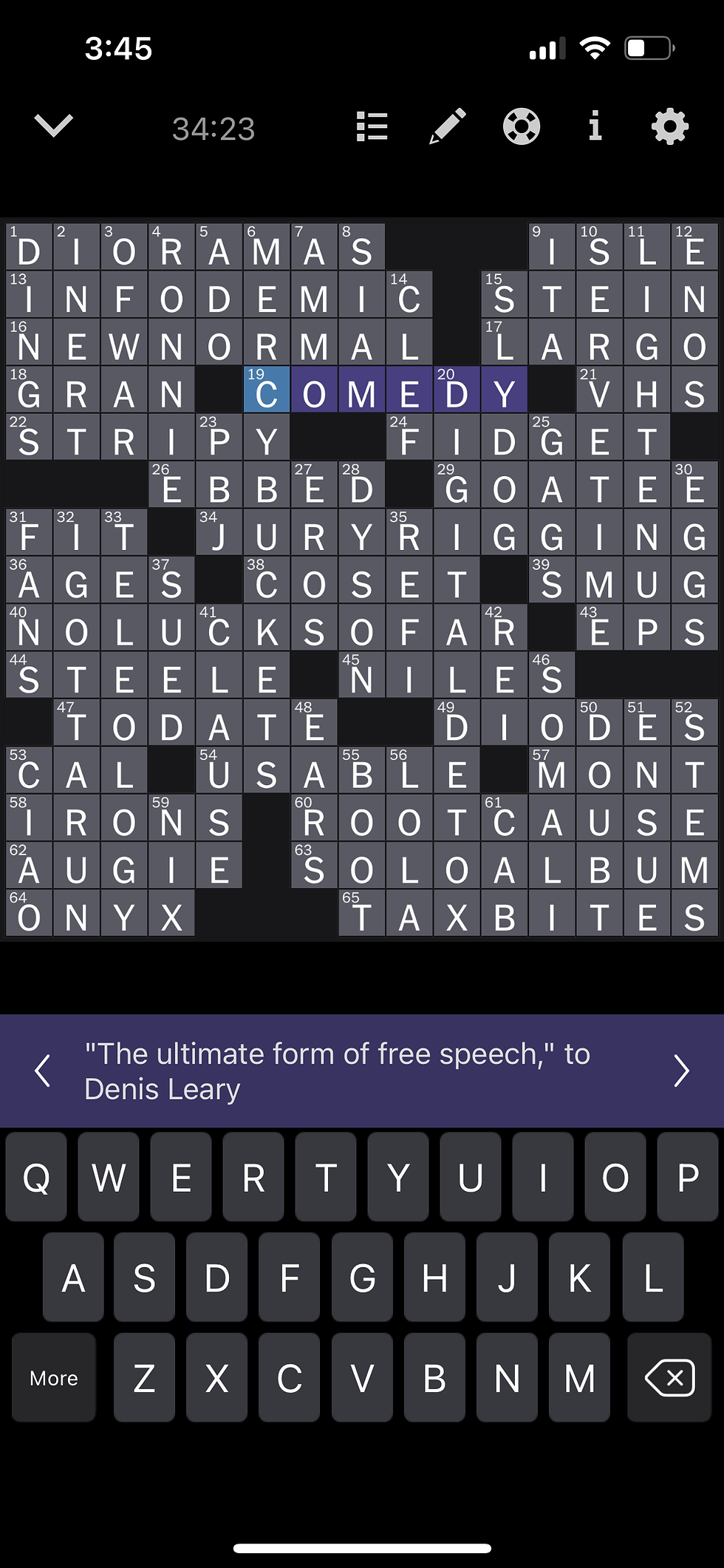Open the lifesaver help options
724x1568 pixels.
pos(522,126)
